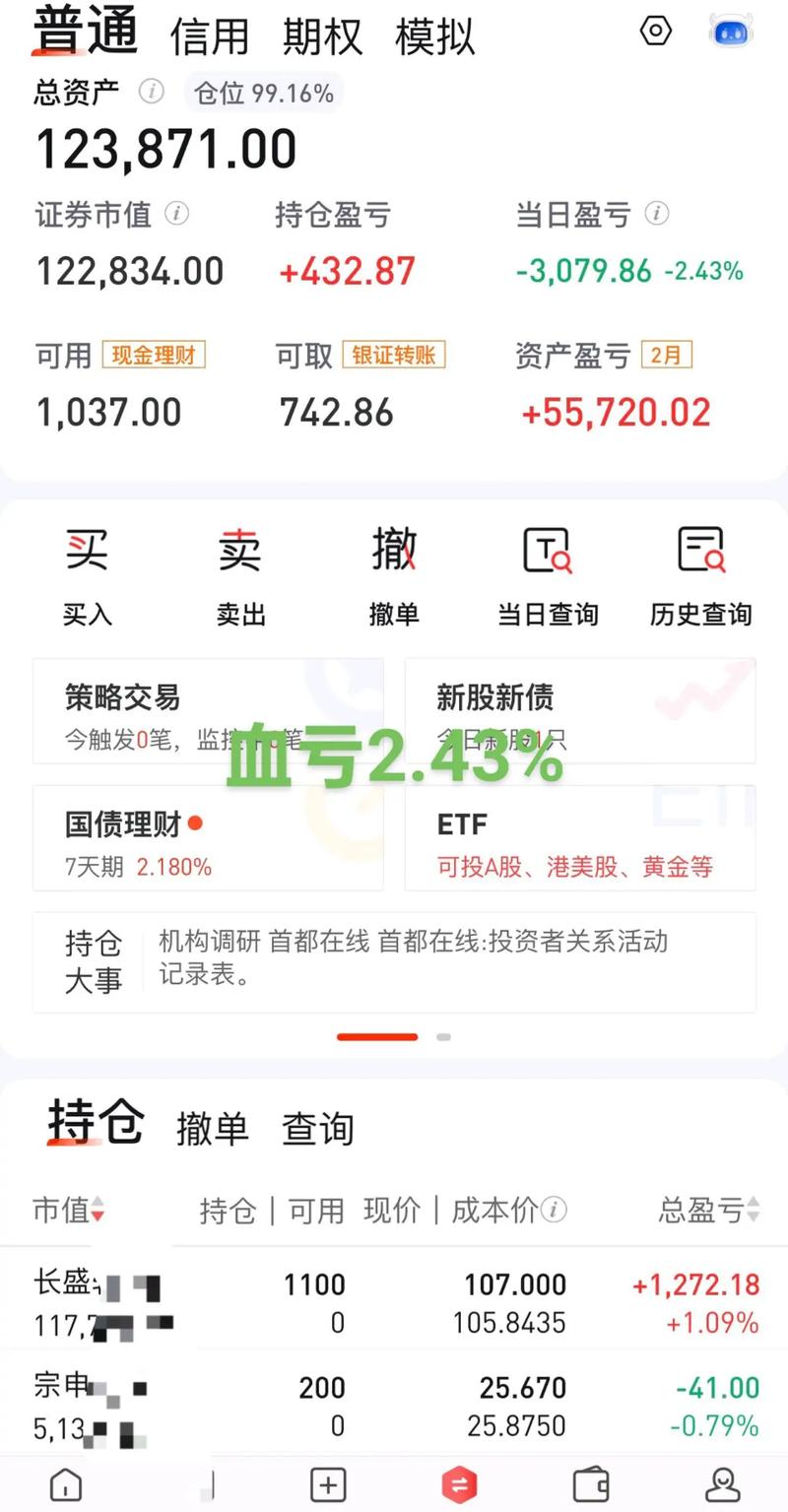Open the 2月 month selector beside 资产盈亏
The height and width of the screenshot is (1512, 788).
point(668,358)
